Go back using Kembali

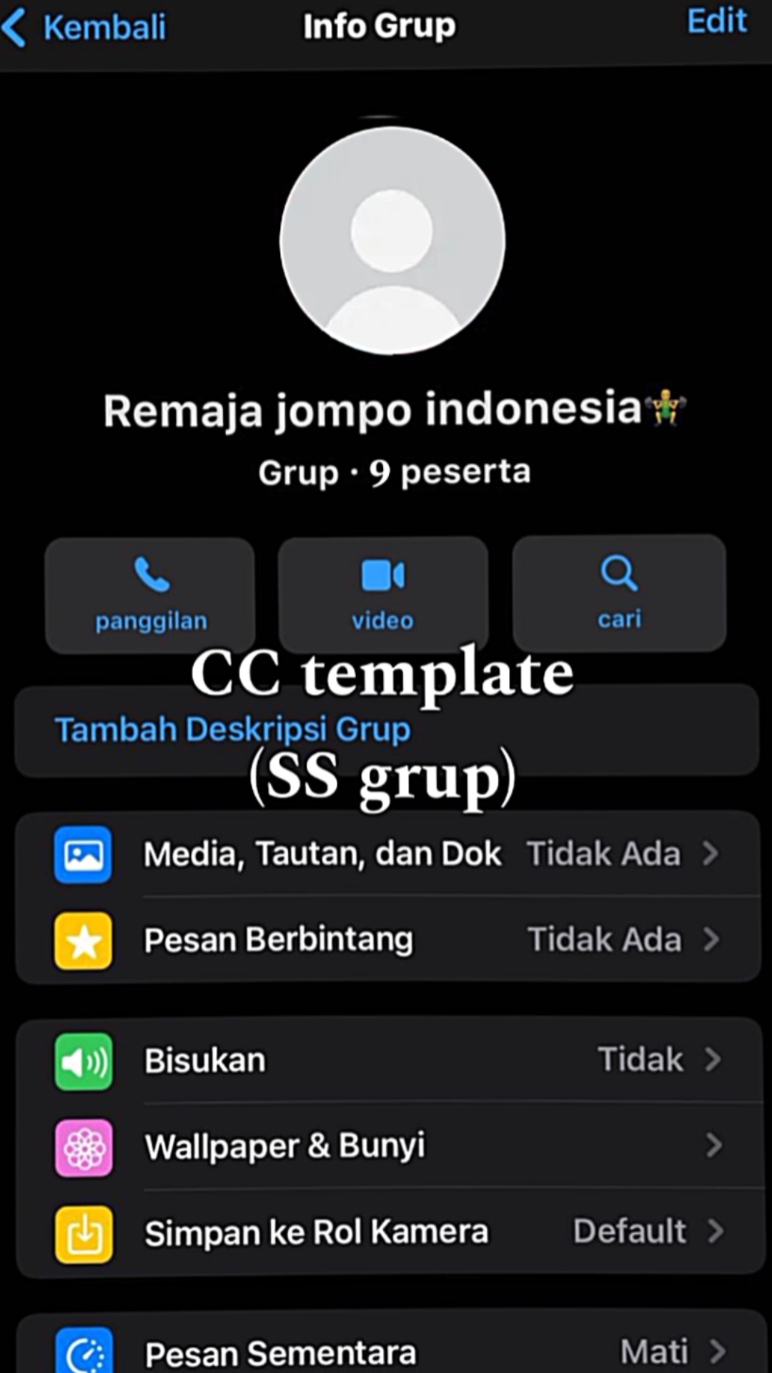click(85, 27)
